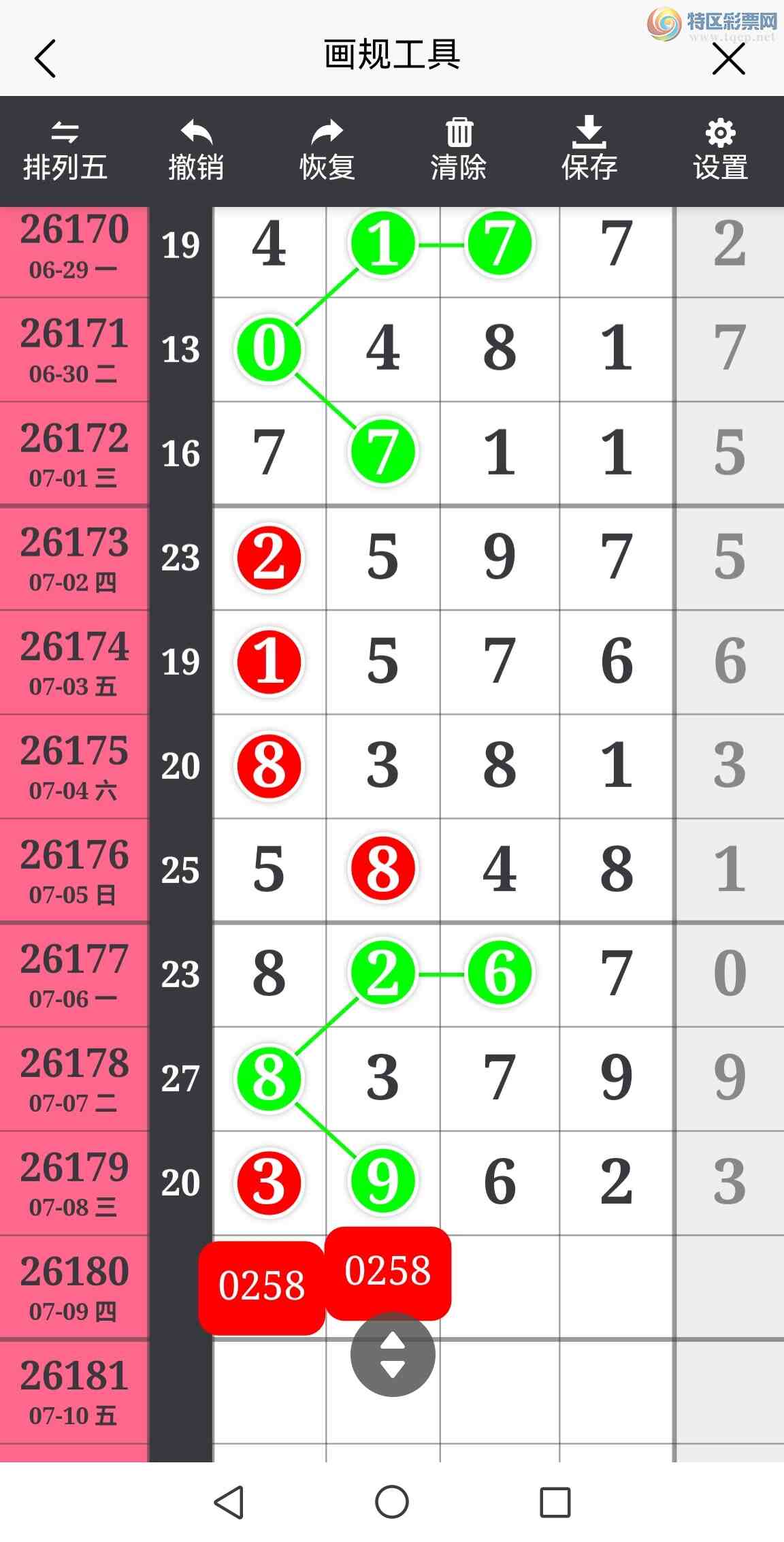Mark digit 9 in the third column of 26173
The width and height of the screenshot is (784, 1542).
tap(500, 558)
